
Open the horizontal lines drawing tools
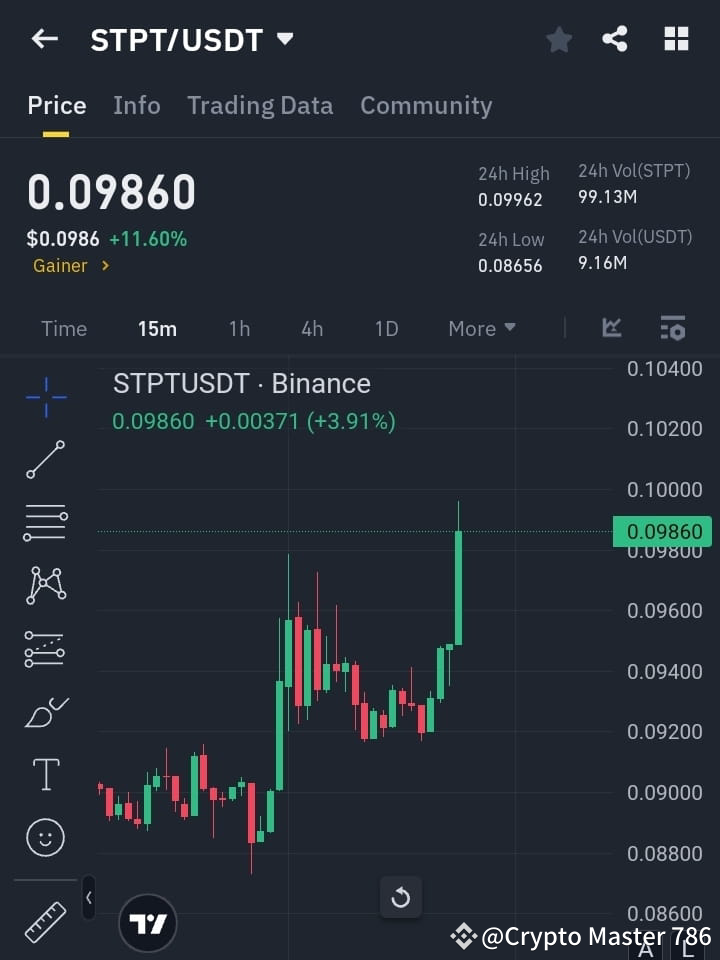click(45, 523)
